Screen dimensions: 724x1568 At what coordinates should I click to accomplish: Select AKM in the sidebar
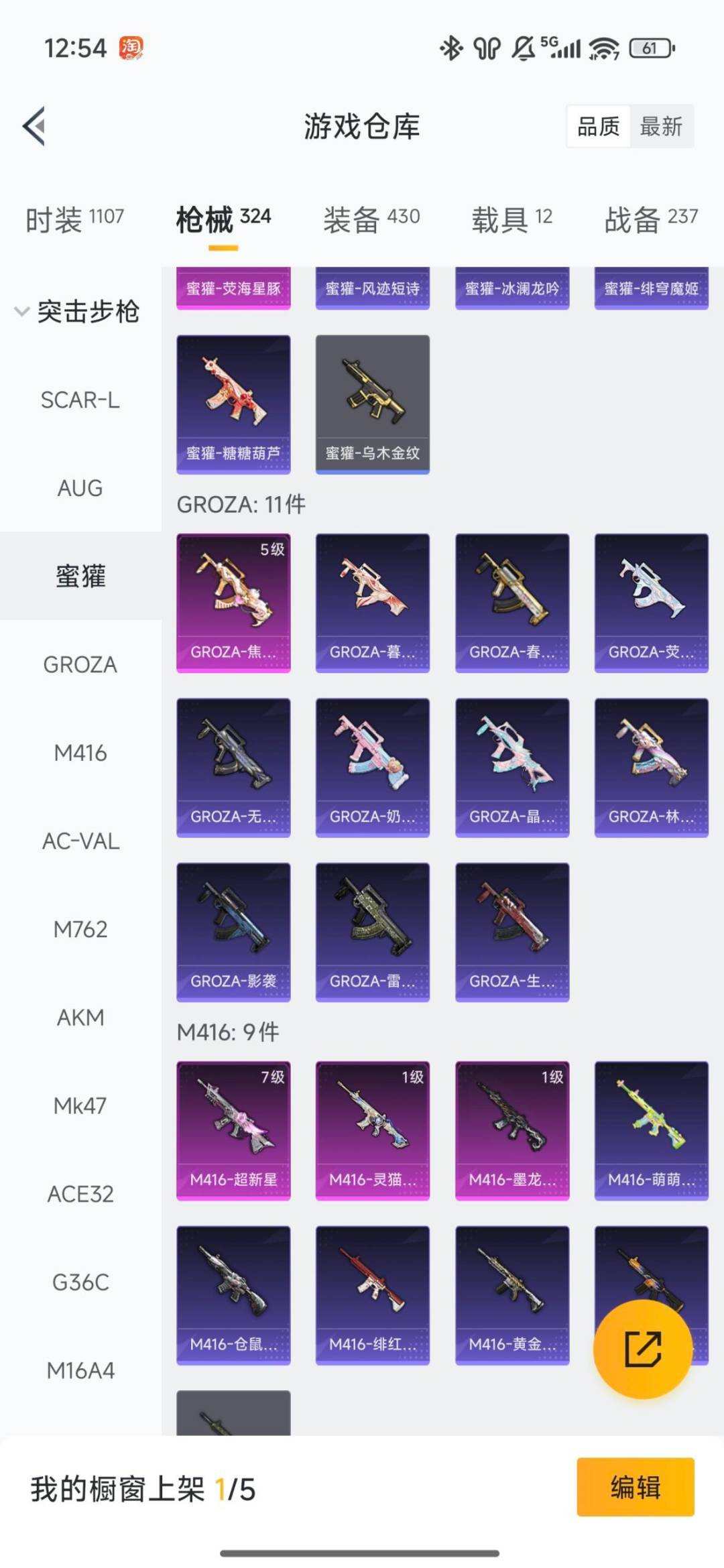(x=80, y=1018)
